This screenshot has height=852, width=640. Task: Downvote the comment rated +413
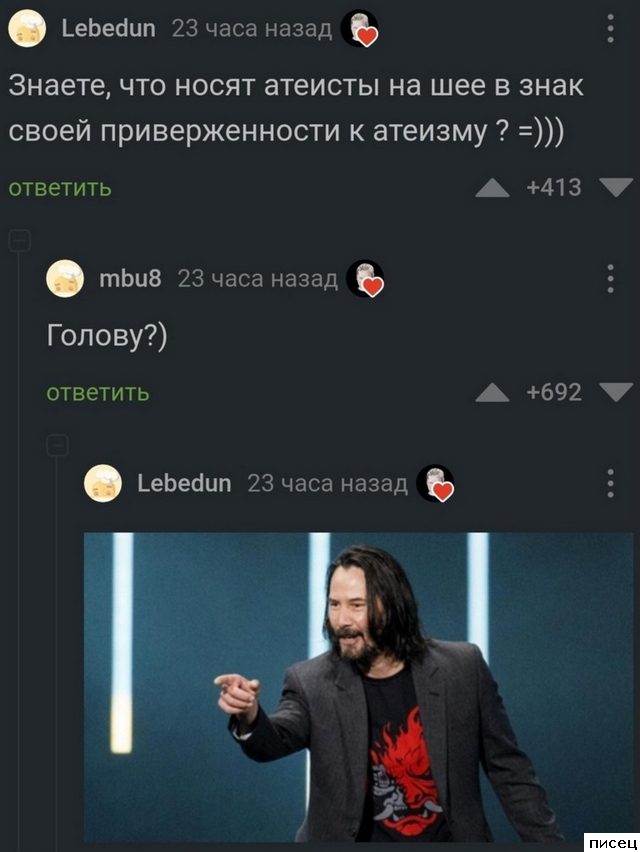coord(614,187)
